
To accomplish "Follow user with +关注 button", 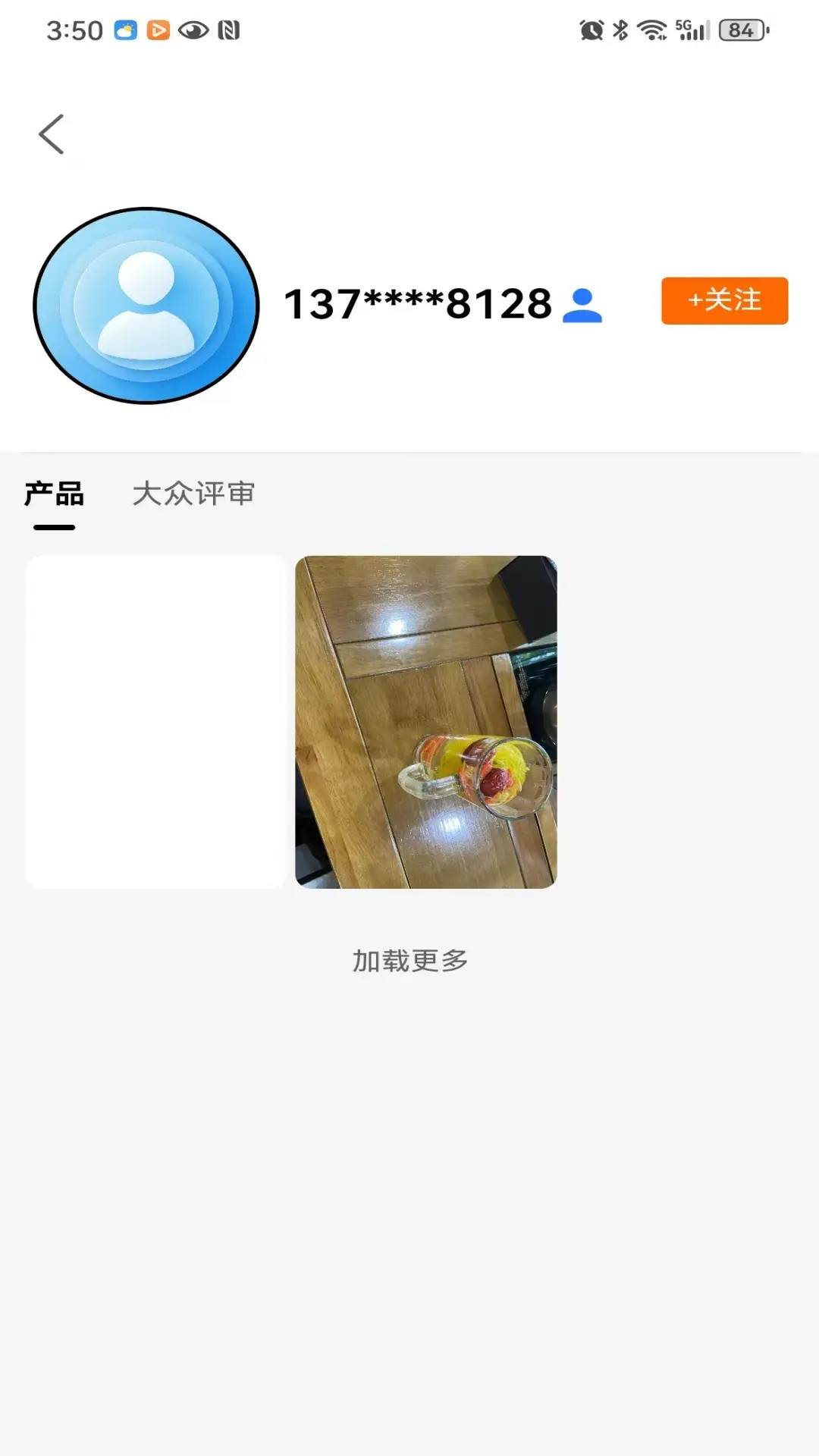I will (x=724, y=301).
